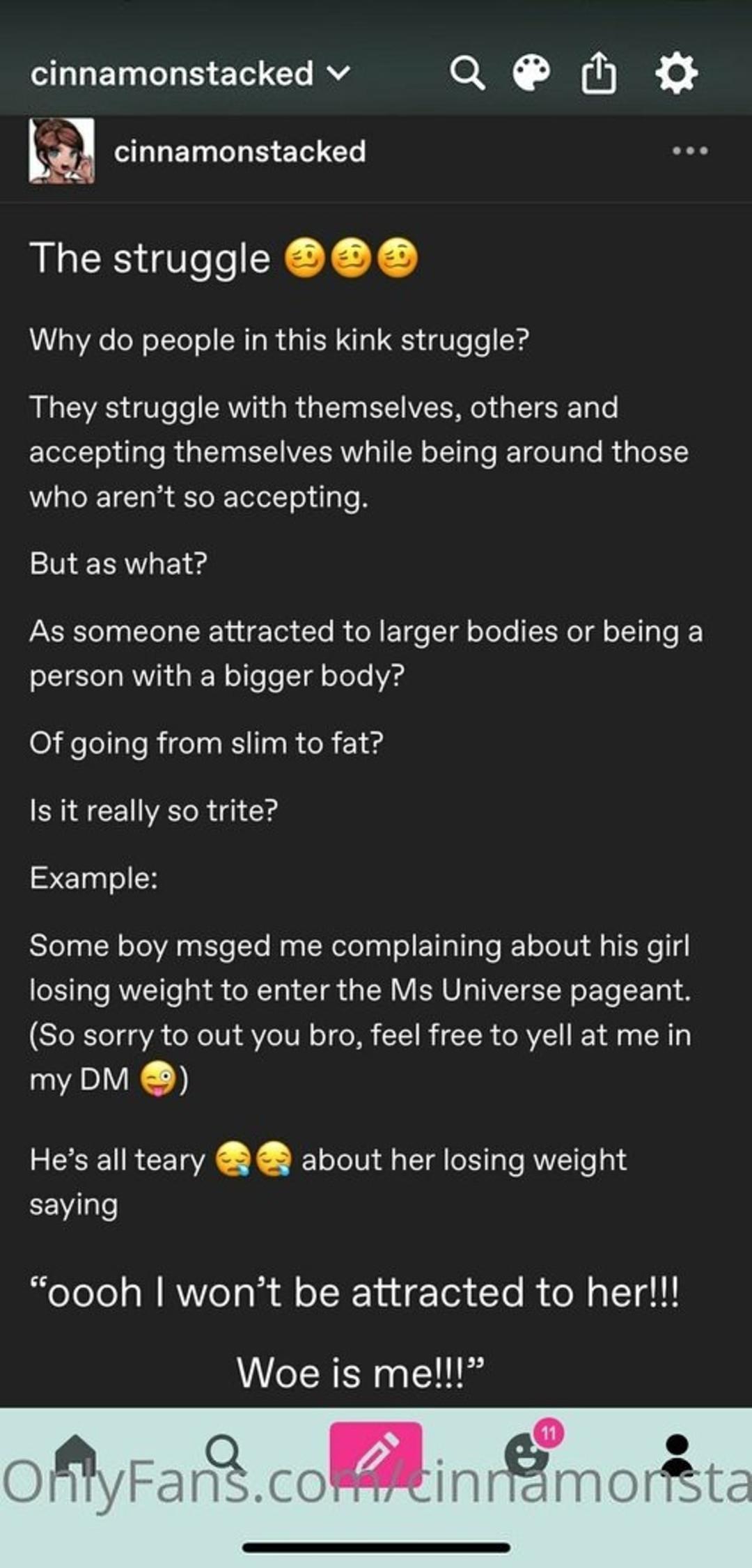Screen dimensions: 752x1568
Task: Share this blog using the share icon
Action: [x=599, y=74]
